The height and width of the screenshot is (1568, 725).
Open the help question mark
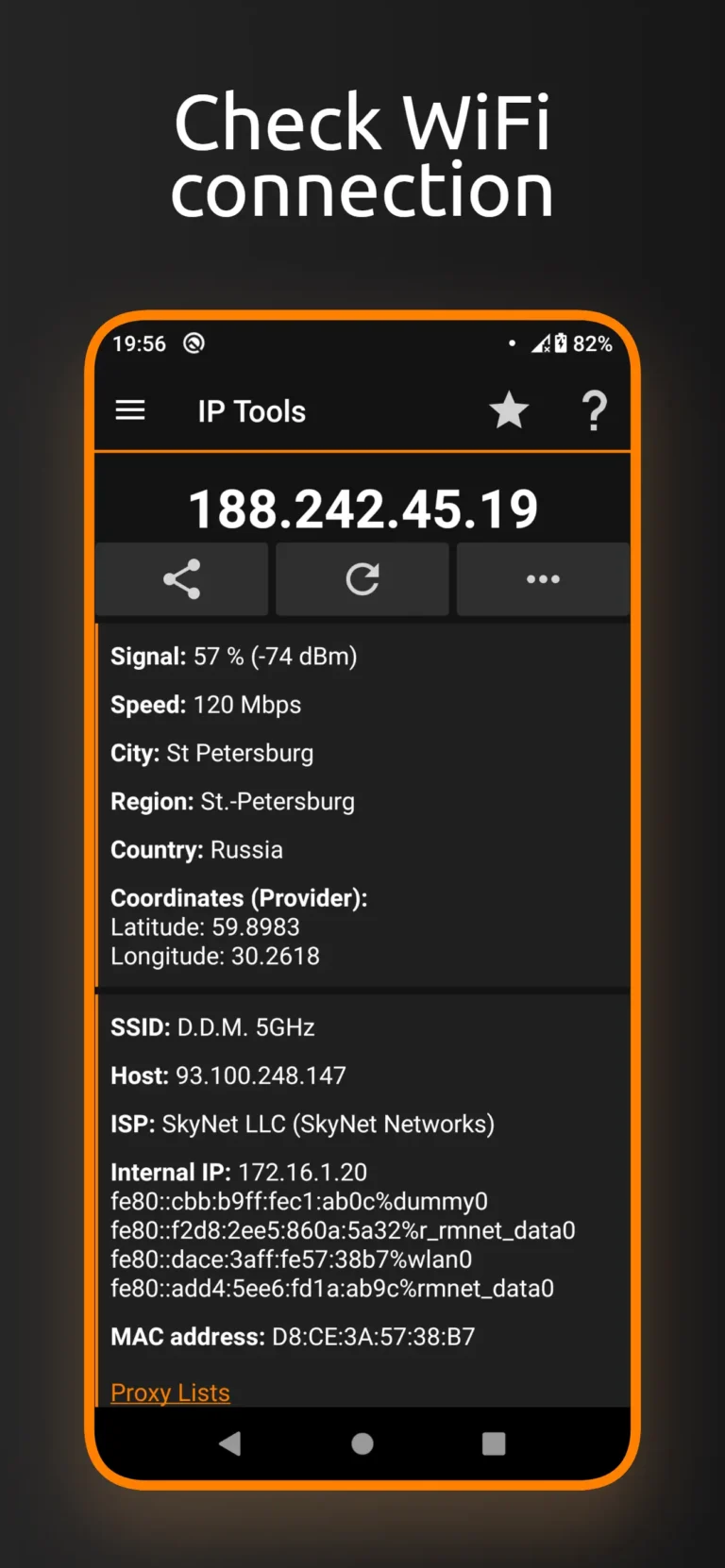tap(594, 409)
